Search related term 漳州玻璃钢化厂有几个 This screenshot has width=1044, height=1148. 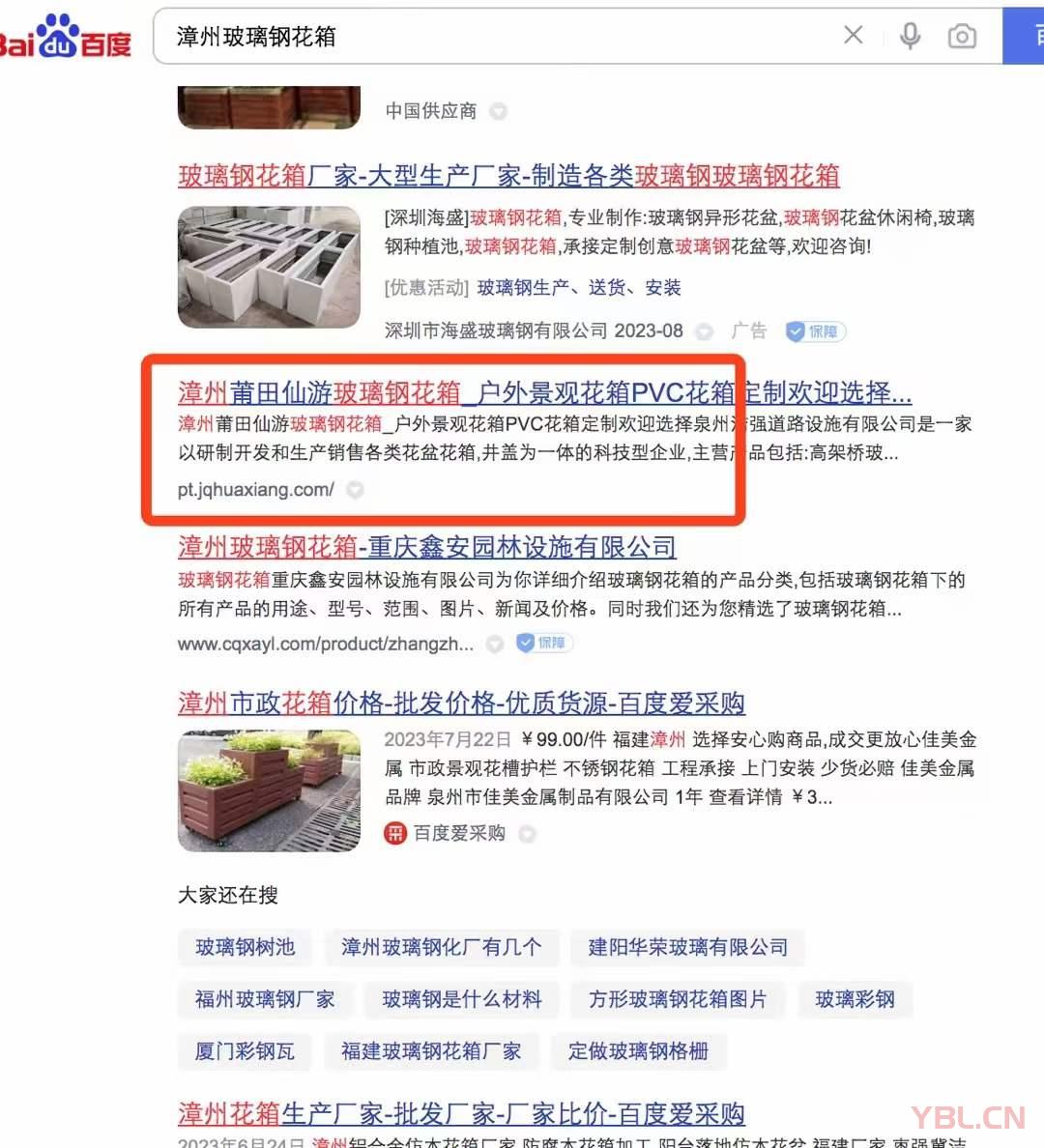point(441,947)
